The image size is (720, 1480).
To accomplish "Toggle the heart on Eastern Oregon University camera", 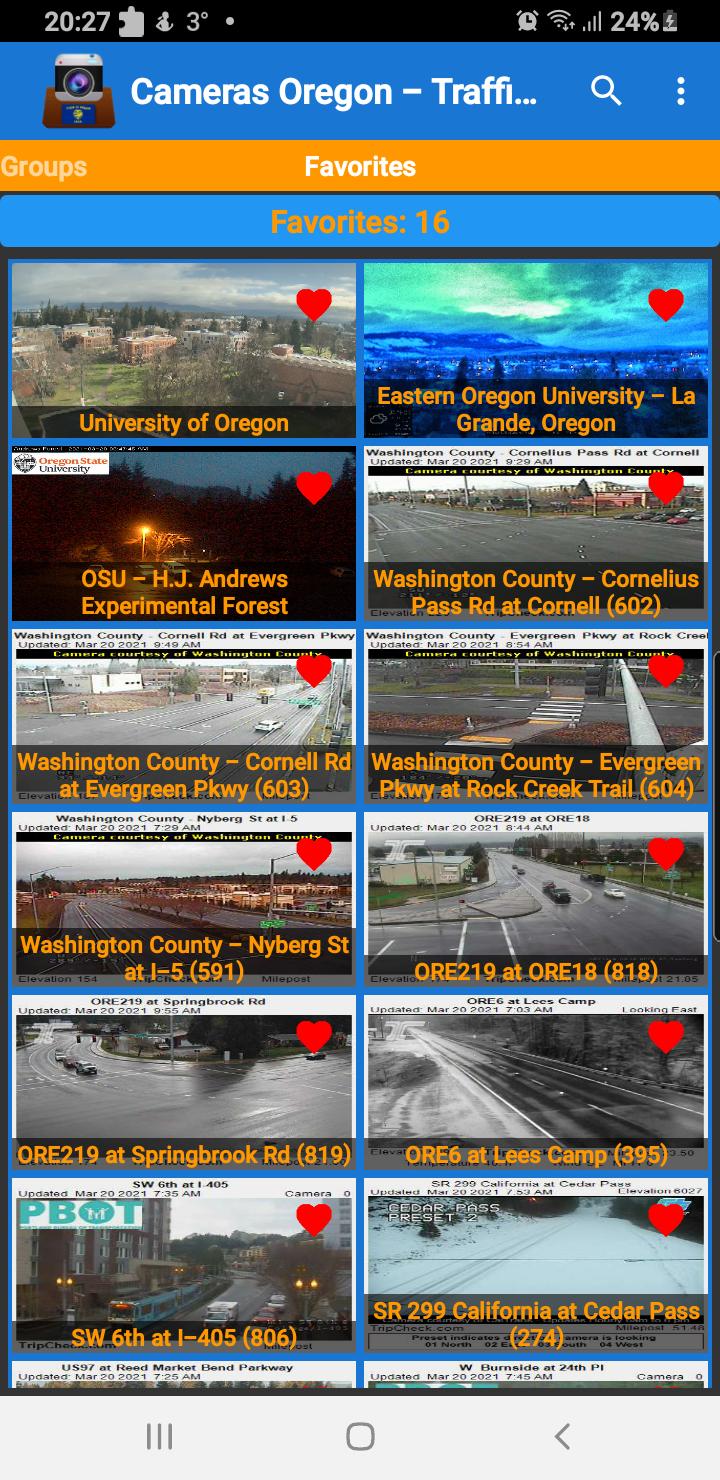I will 667,303.
